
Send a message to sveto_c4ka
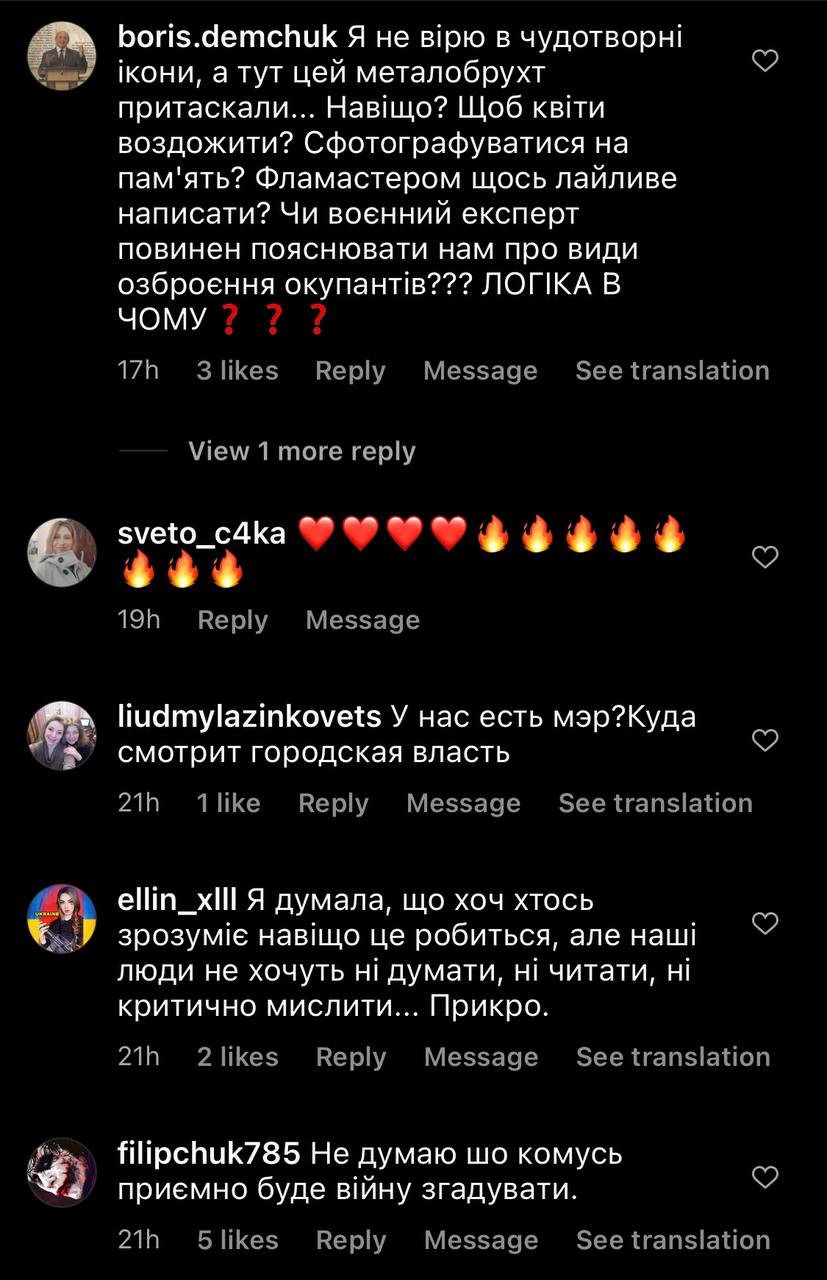click(362, 620)
